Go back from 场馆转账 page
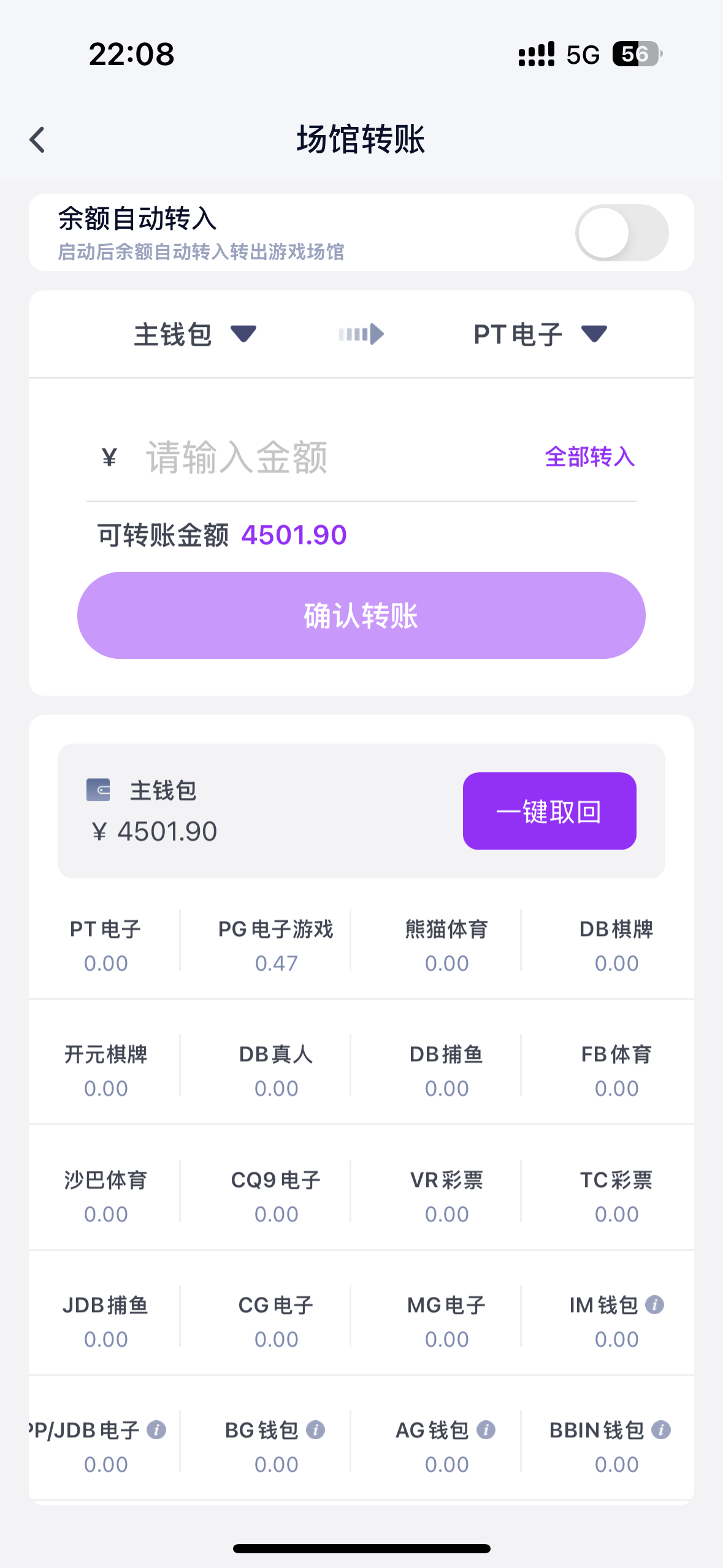This screenshot has height=1568, width=723. click(37, 140)
